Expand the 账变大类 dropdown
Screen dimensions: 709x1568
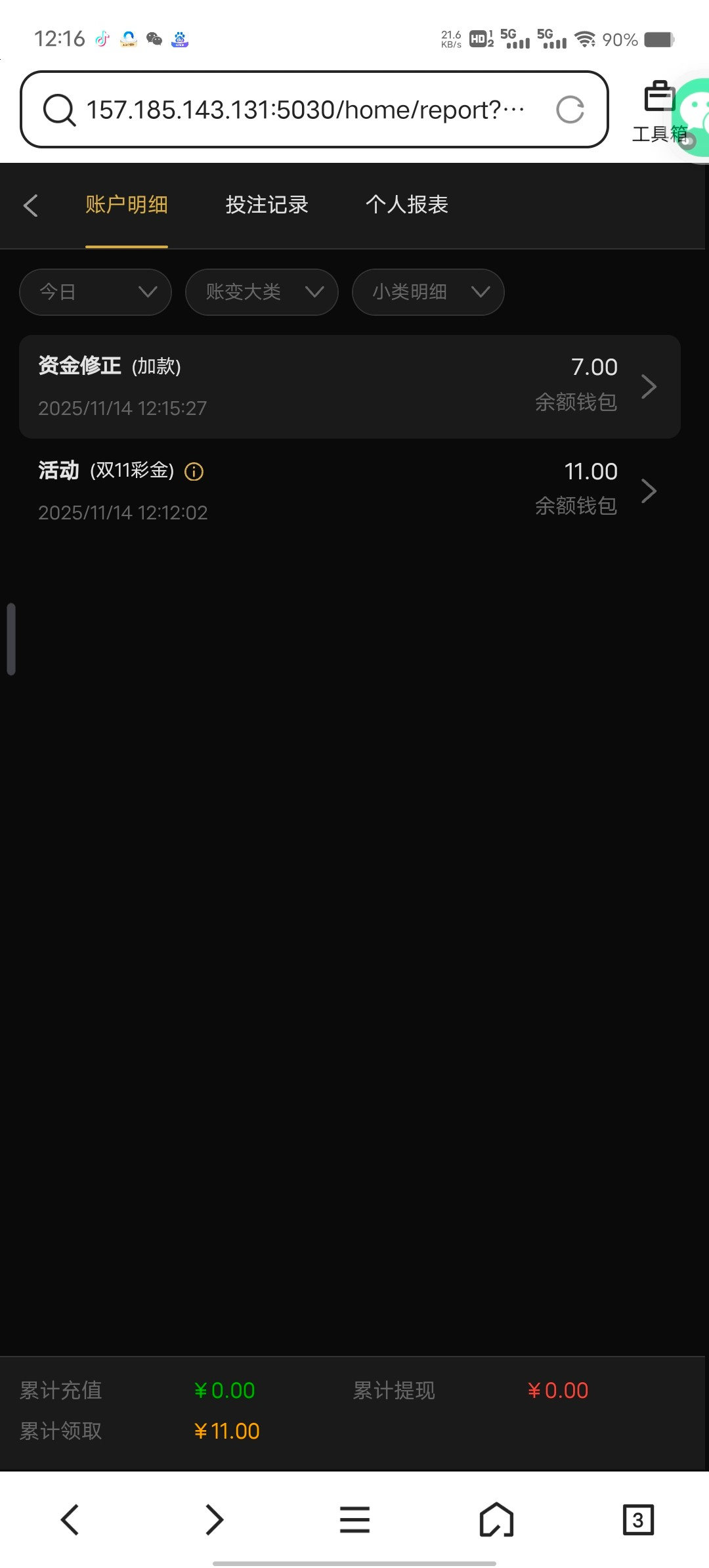click(262, 292)
